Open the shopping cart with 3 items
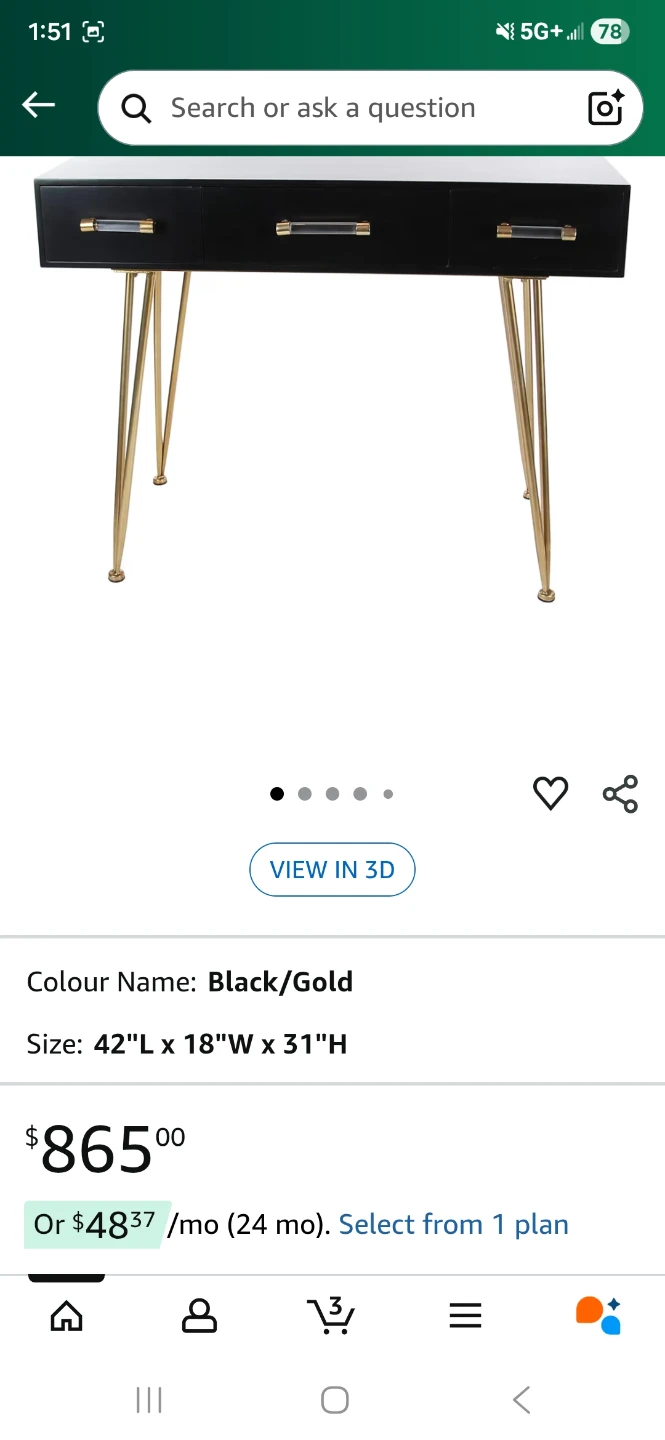Viewport: 665px width, 1440px height. click(331, 1315)
